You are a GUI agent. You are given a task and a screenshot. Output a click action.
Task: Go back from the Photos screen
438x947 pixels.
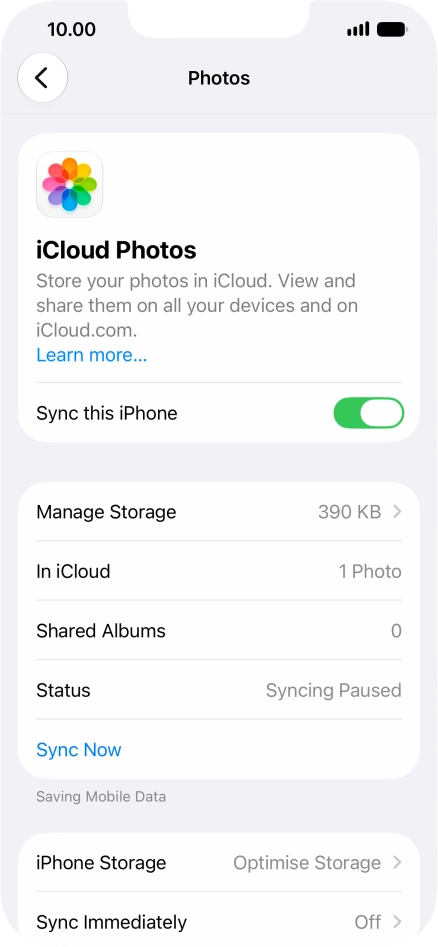pos(42,78)
